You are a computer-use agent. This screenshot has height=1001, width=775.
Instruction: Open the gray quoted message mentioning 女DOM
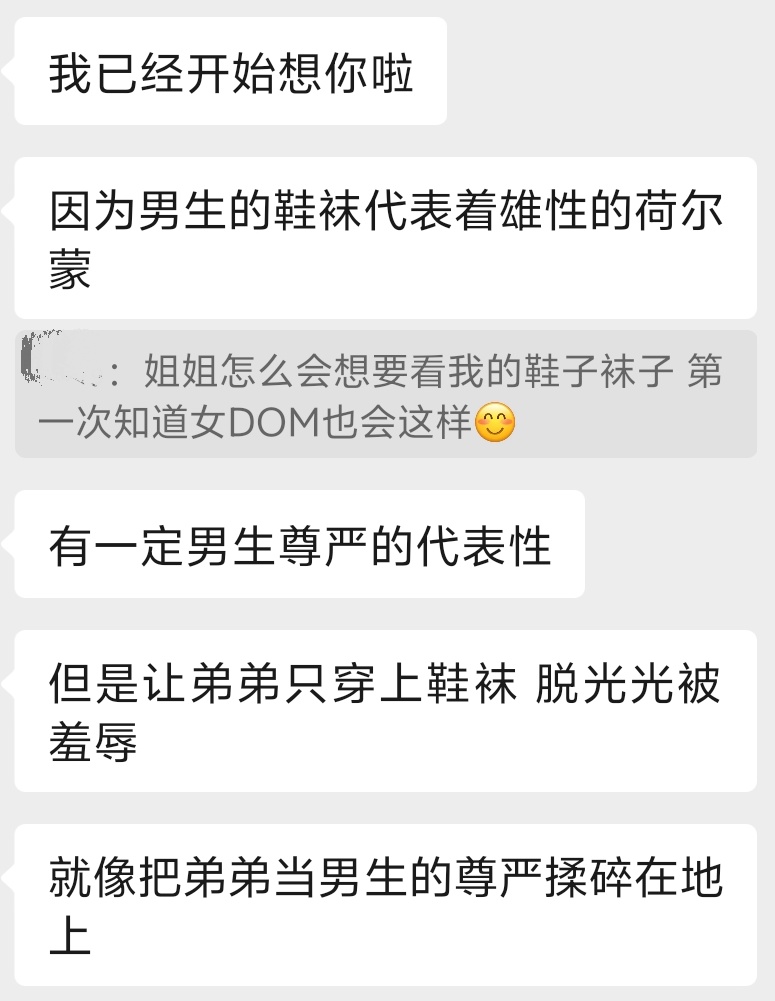[385, 396]
